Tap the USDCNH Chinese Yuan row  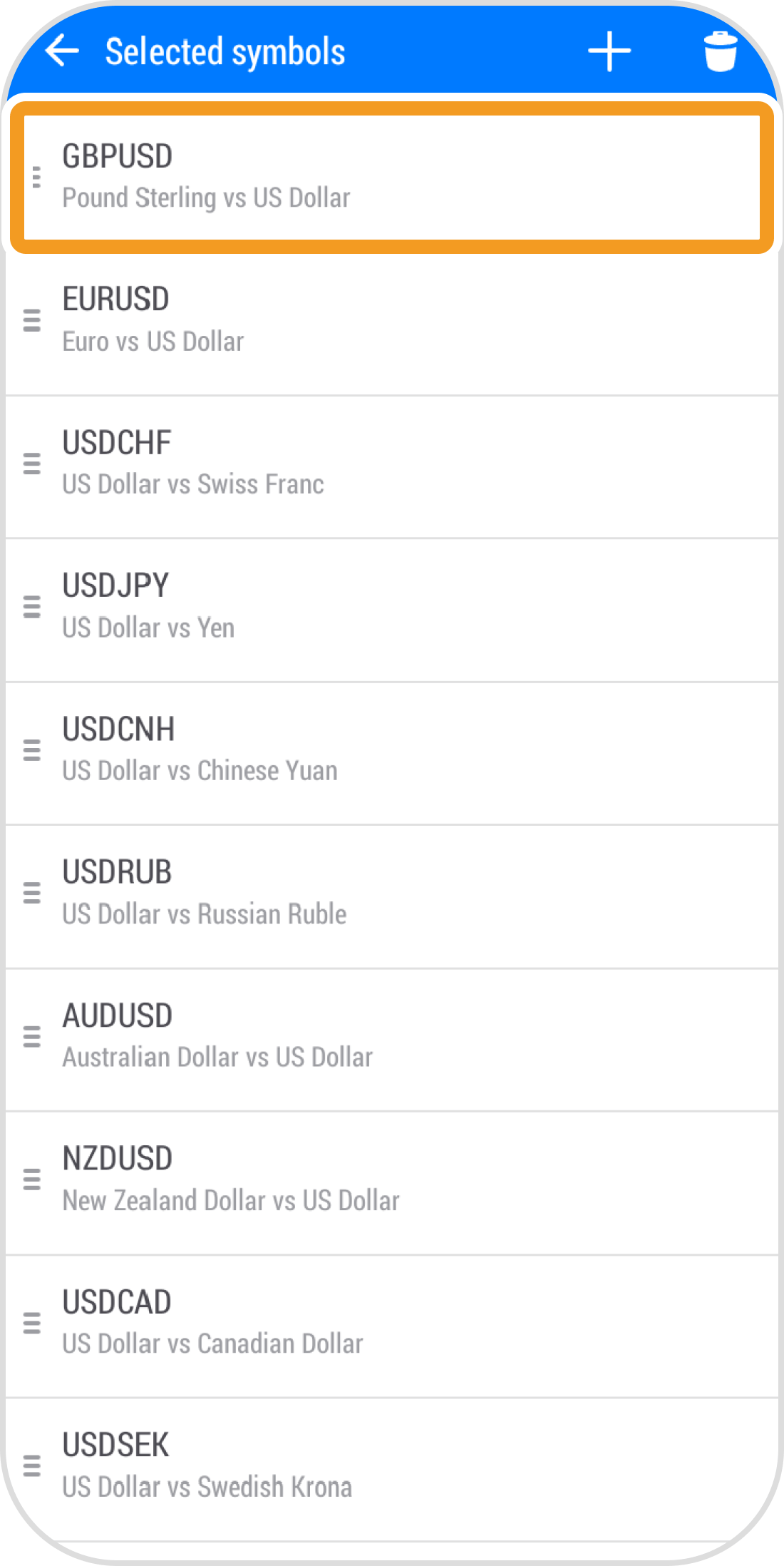coord(392,750)
